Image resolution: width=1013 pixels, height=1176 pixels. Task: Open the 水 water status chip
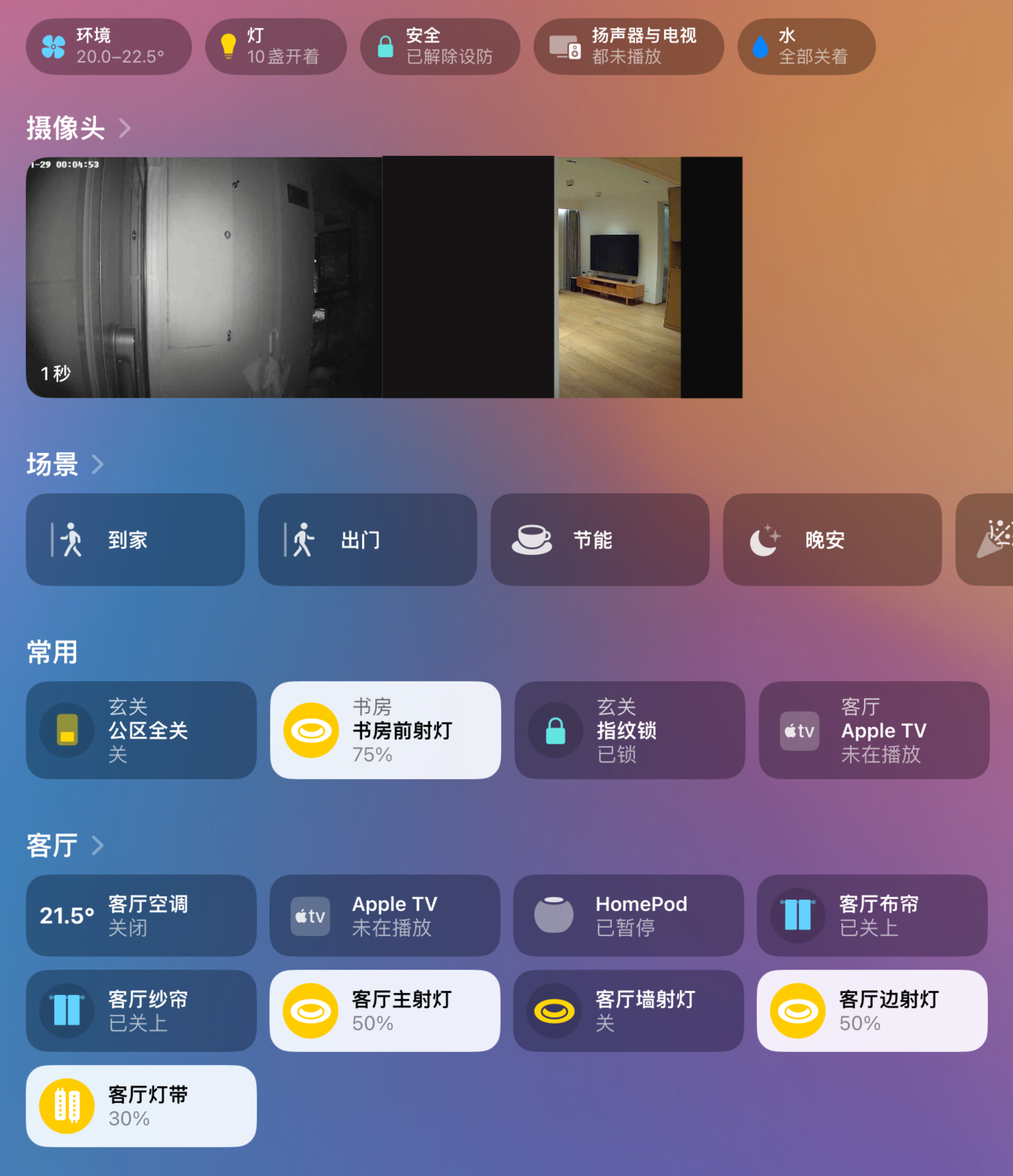[806, 47]
